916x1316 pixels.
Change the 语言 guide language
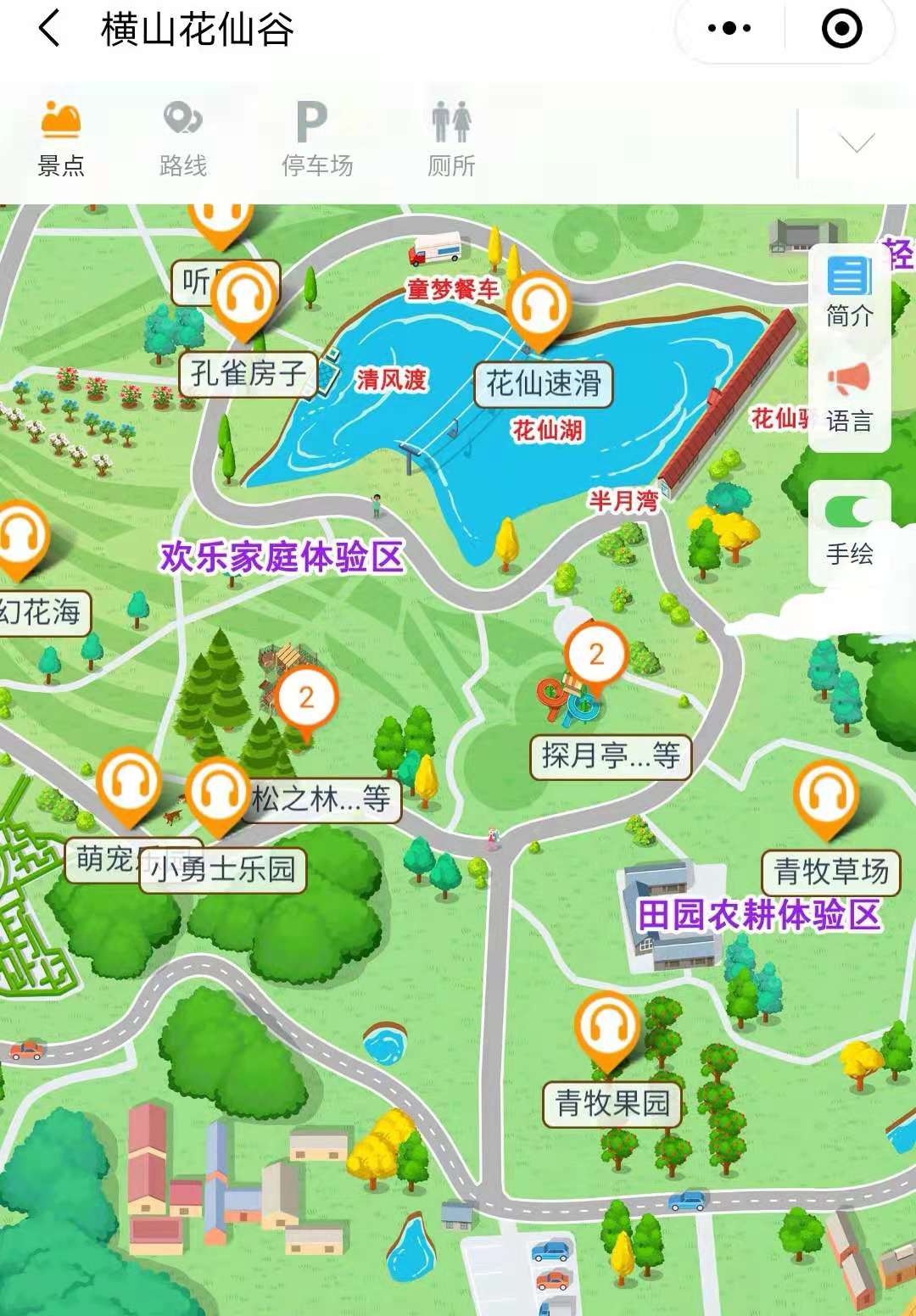pos(849,397)
